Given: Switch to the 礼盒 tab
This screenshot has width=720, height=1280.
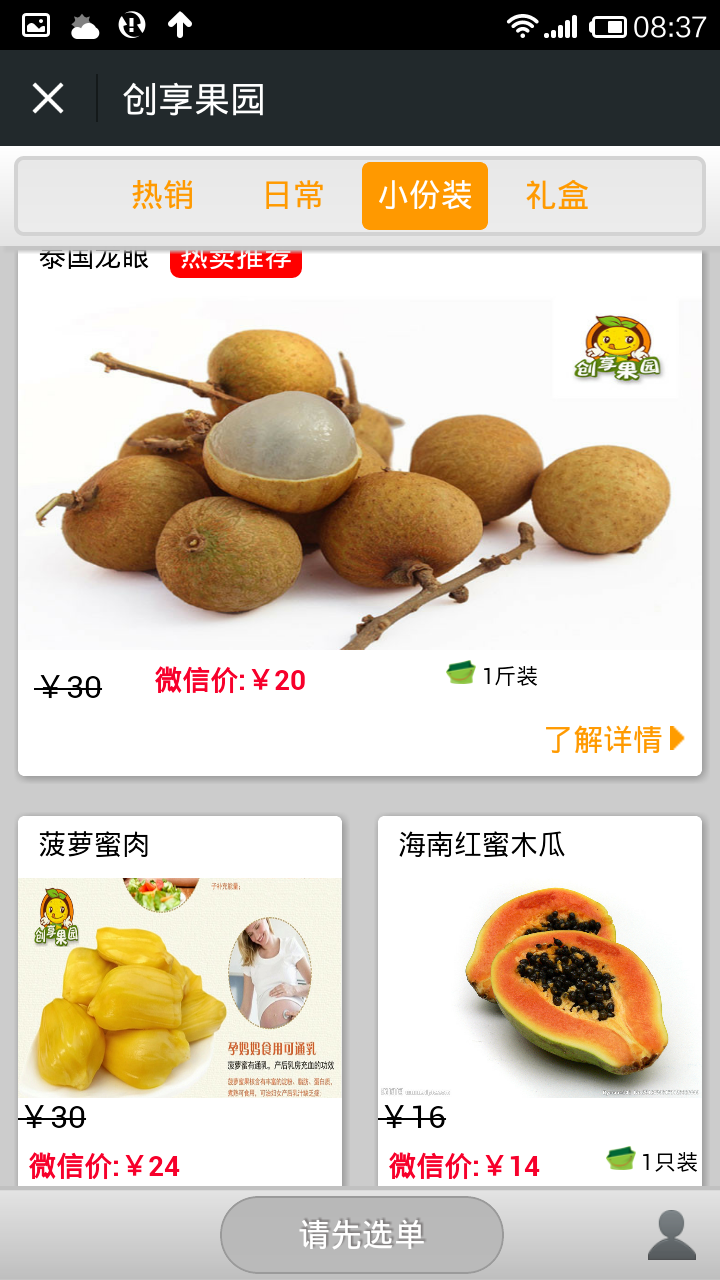Looking at the screenshot, I should 557,195.
